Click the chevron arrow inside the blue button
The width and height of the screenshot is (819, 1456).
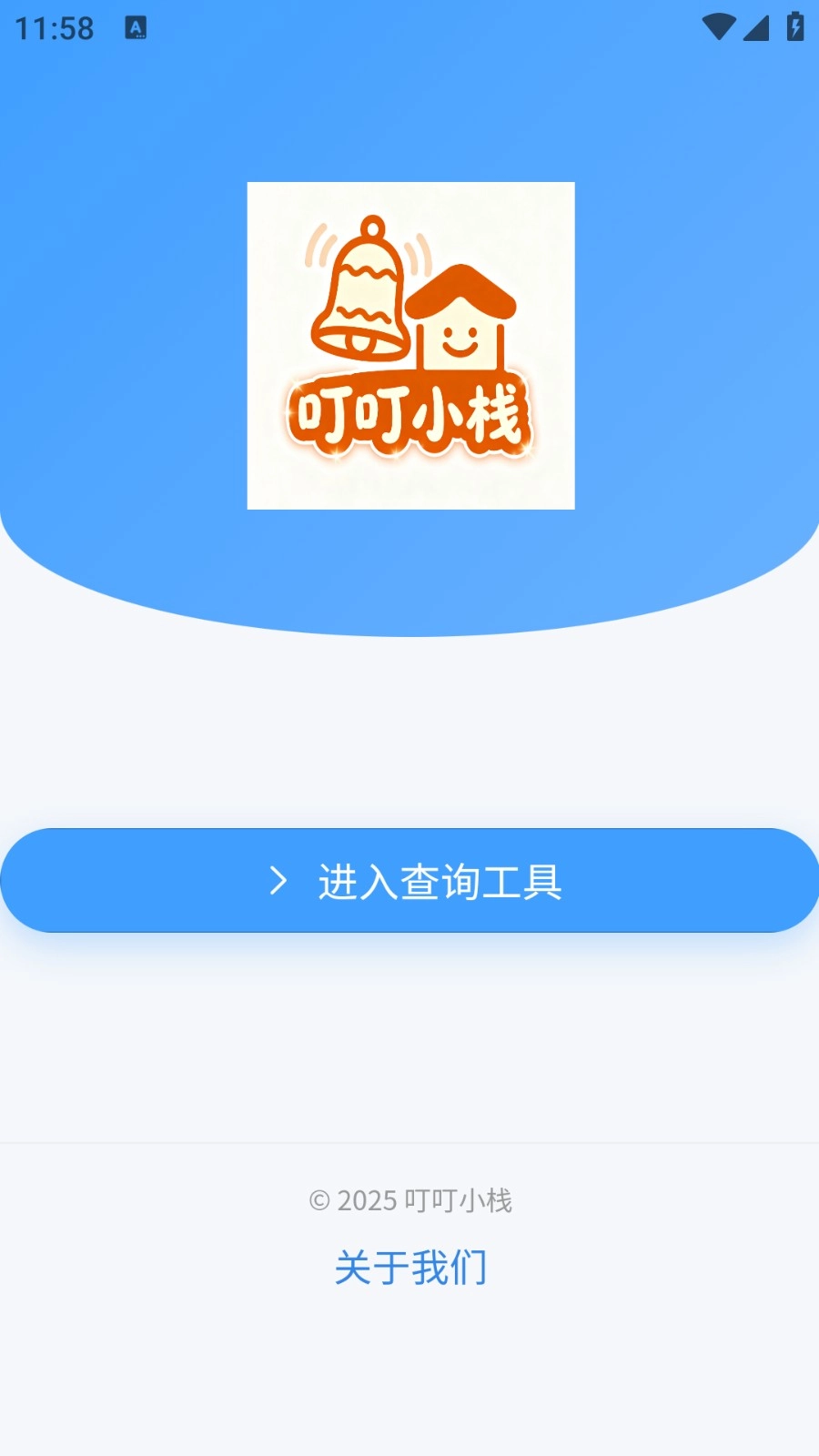278,881
